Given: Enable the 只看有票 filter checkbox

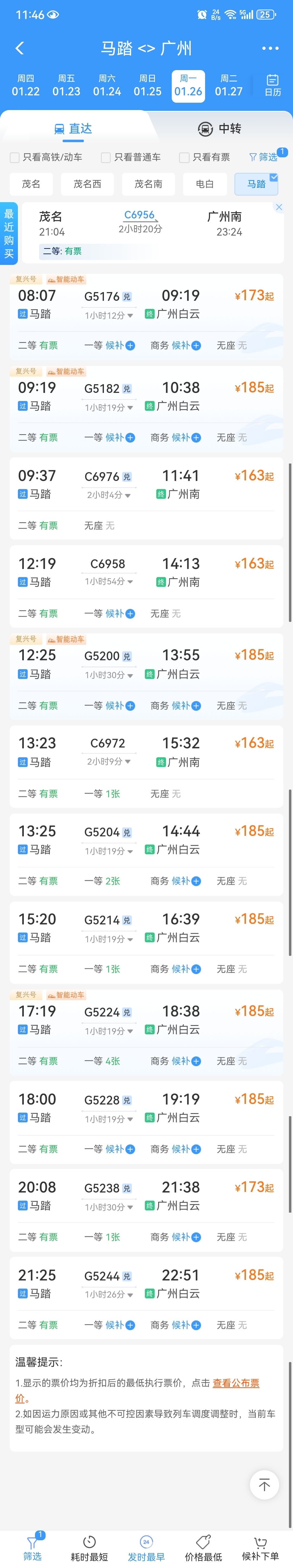Looking at the screenshot, I should click(x=184, y=158).
